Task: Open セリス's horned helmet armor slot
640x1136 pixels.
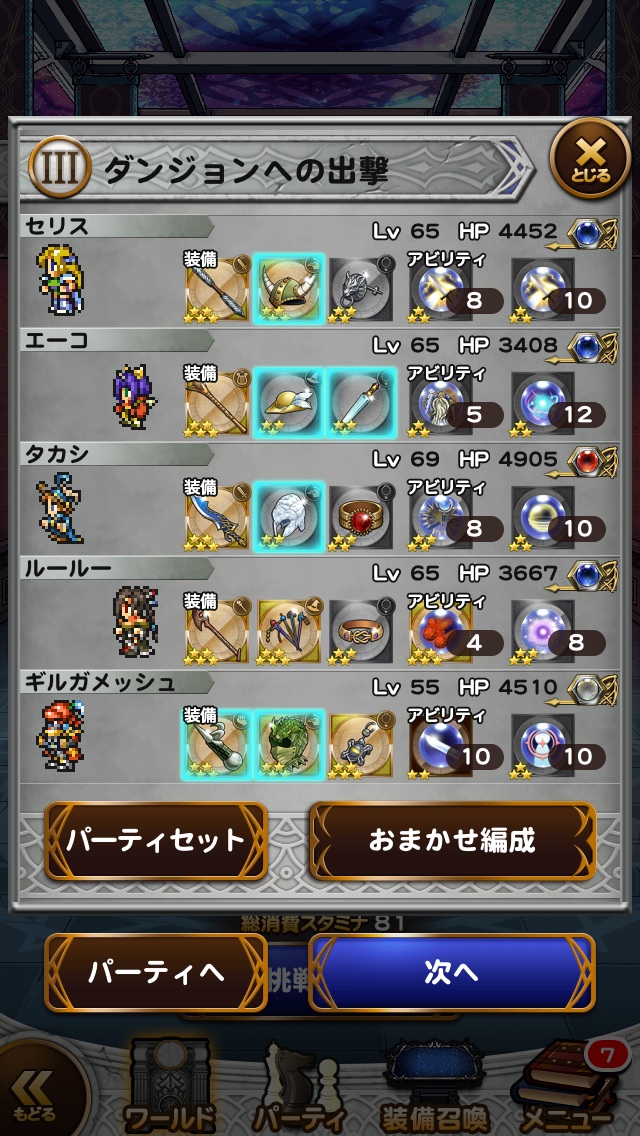Action: click(x=289, y=289)
